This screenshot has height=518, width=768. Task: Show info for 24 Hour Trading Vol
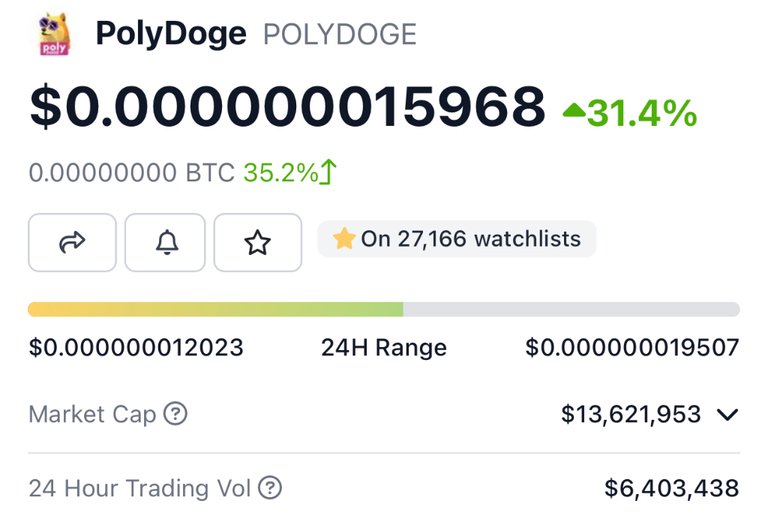[270, 489]
